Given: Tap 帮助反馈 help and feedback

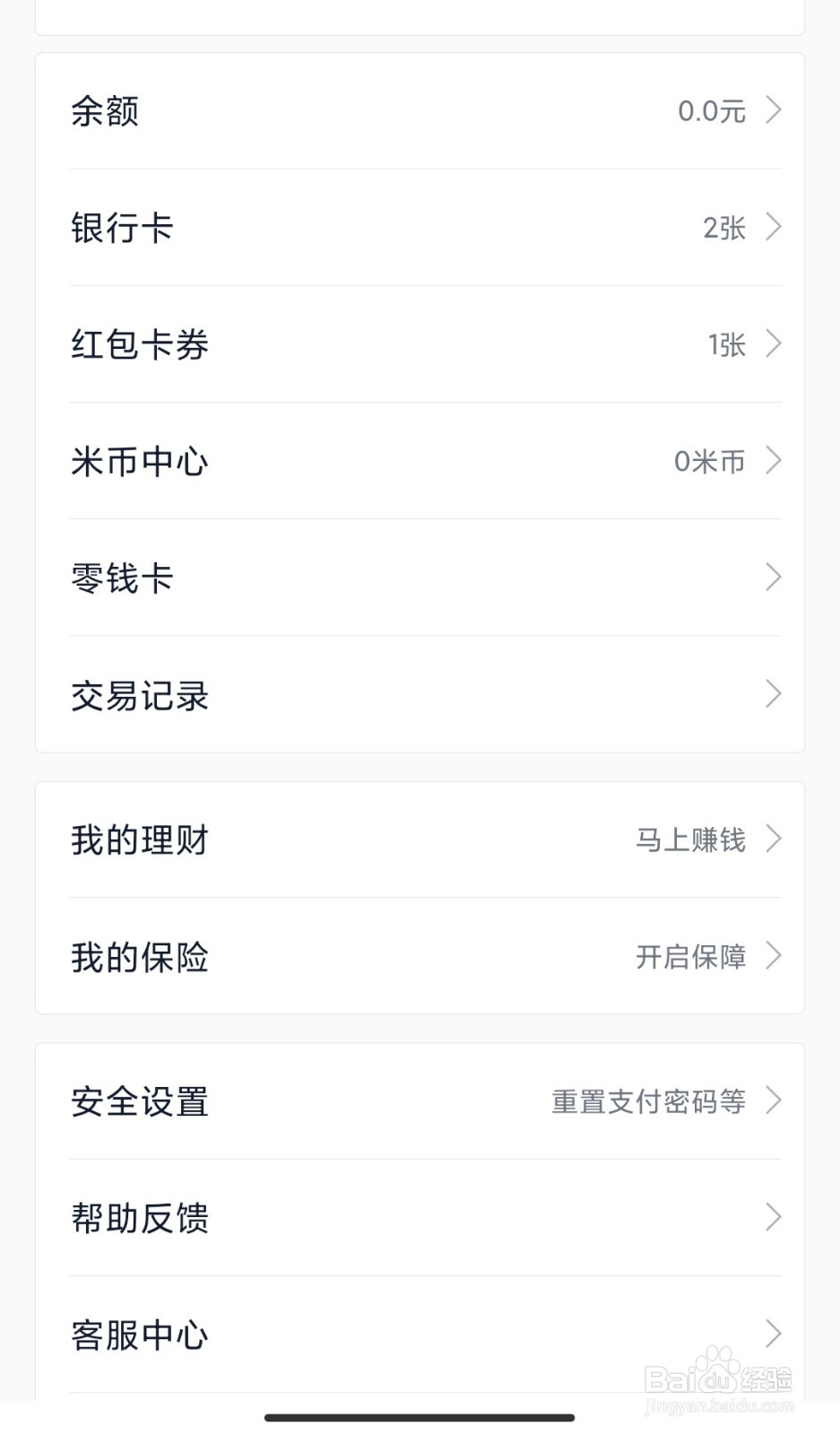Looking at the screenshot, I should pos(420,1218).
